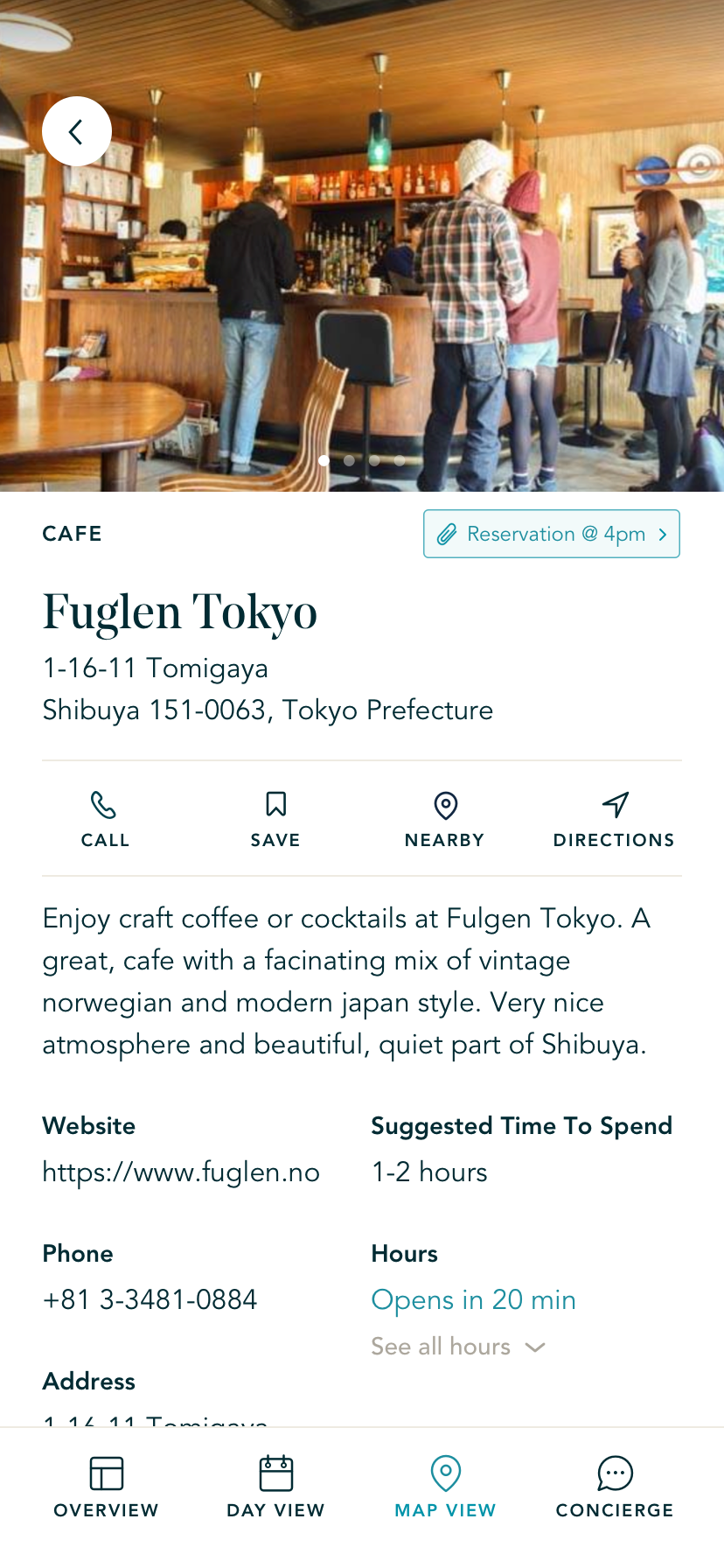Expand See all hours
724x1568 pixels.
tap(457, 1346)
